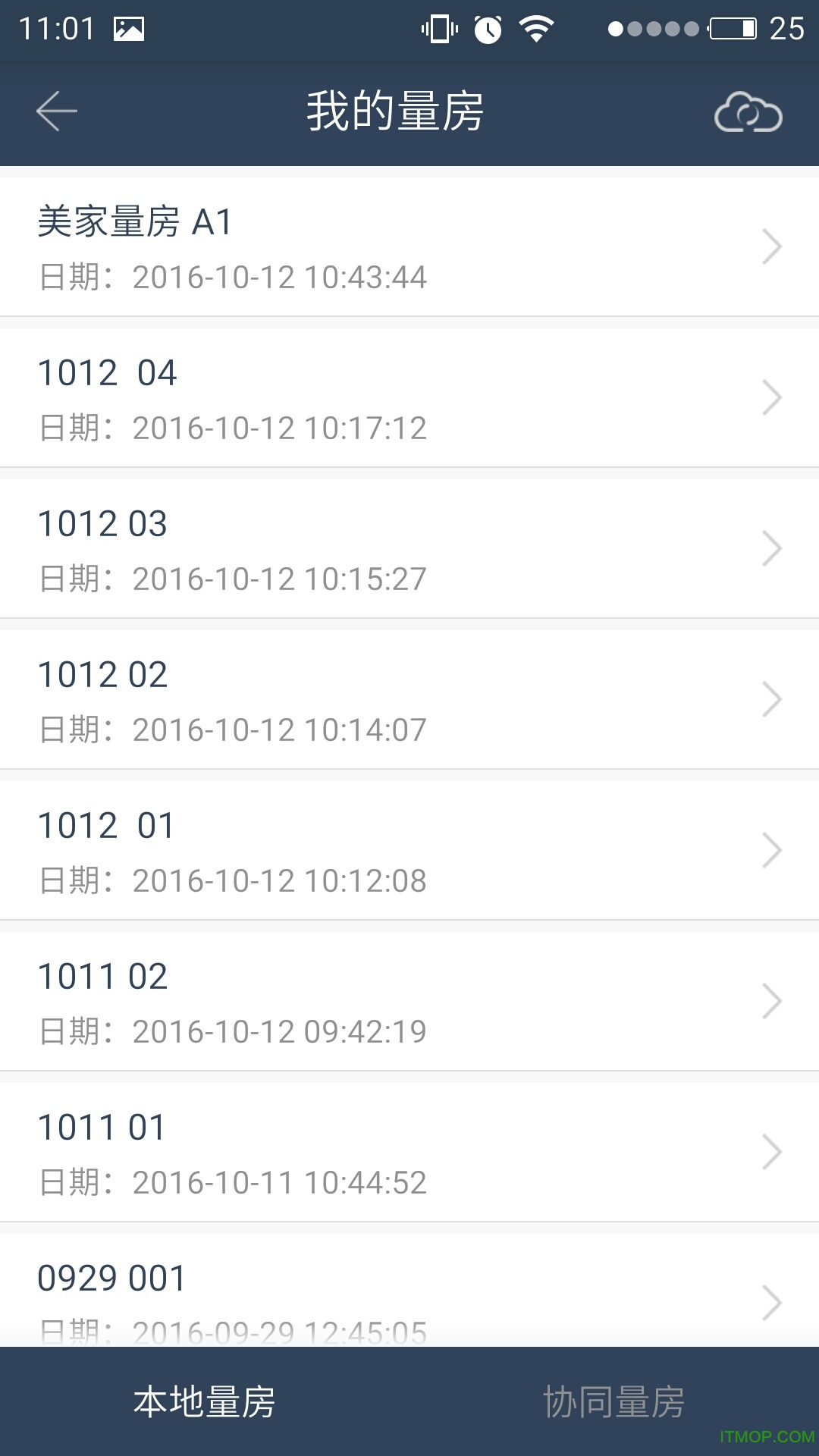This screenshot has width=819, height=1456.
Task: Tap the 1012 02 list entry
Action: pos(409,698)
